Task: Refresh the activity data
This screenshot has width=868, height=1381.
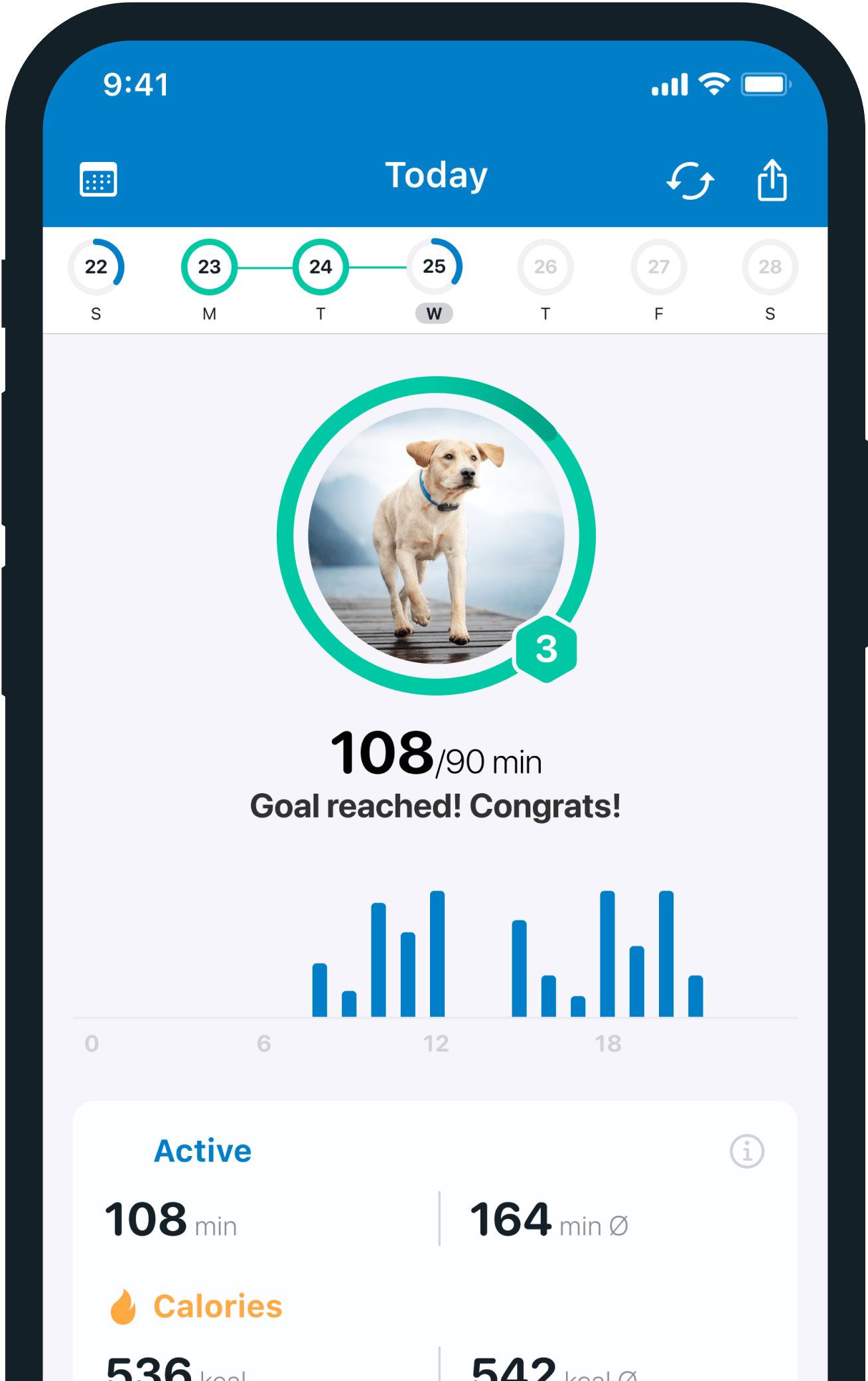Action: point(690,181)
